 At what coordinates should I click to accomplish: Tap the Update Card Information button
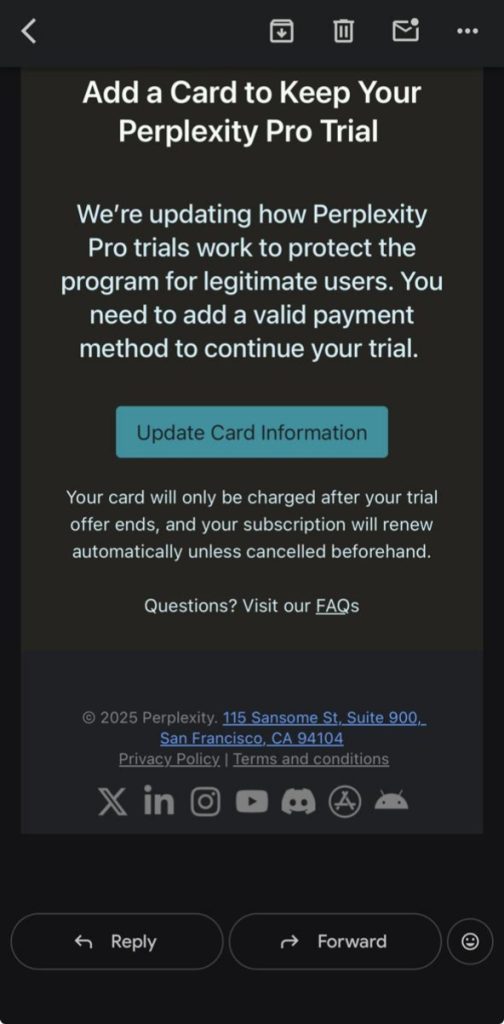[252, 432]
